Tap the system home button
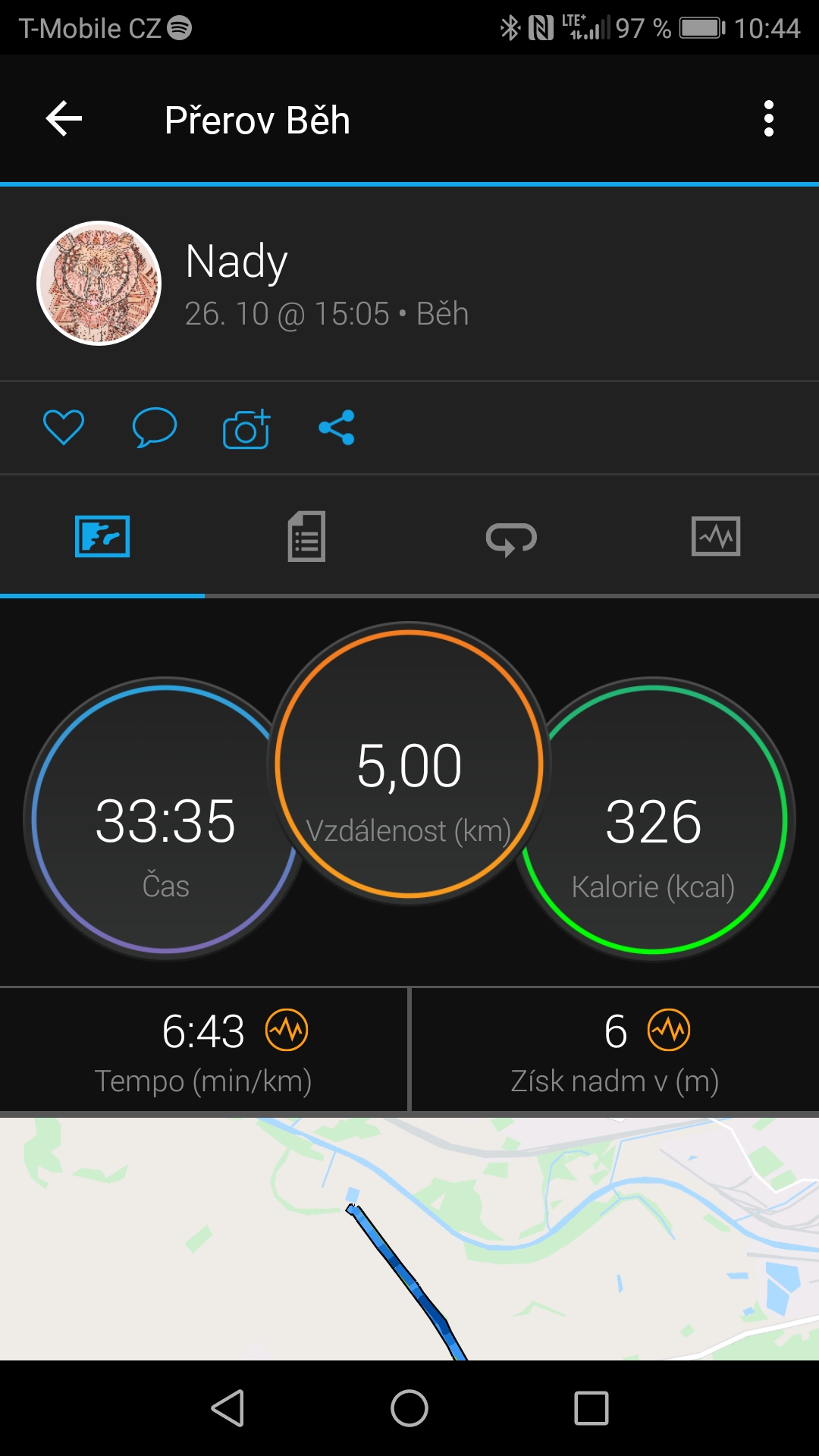Viewport: 819px width, 1456px height. (x=409, y=1408)
